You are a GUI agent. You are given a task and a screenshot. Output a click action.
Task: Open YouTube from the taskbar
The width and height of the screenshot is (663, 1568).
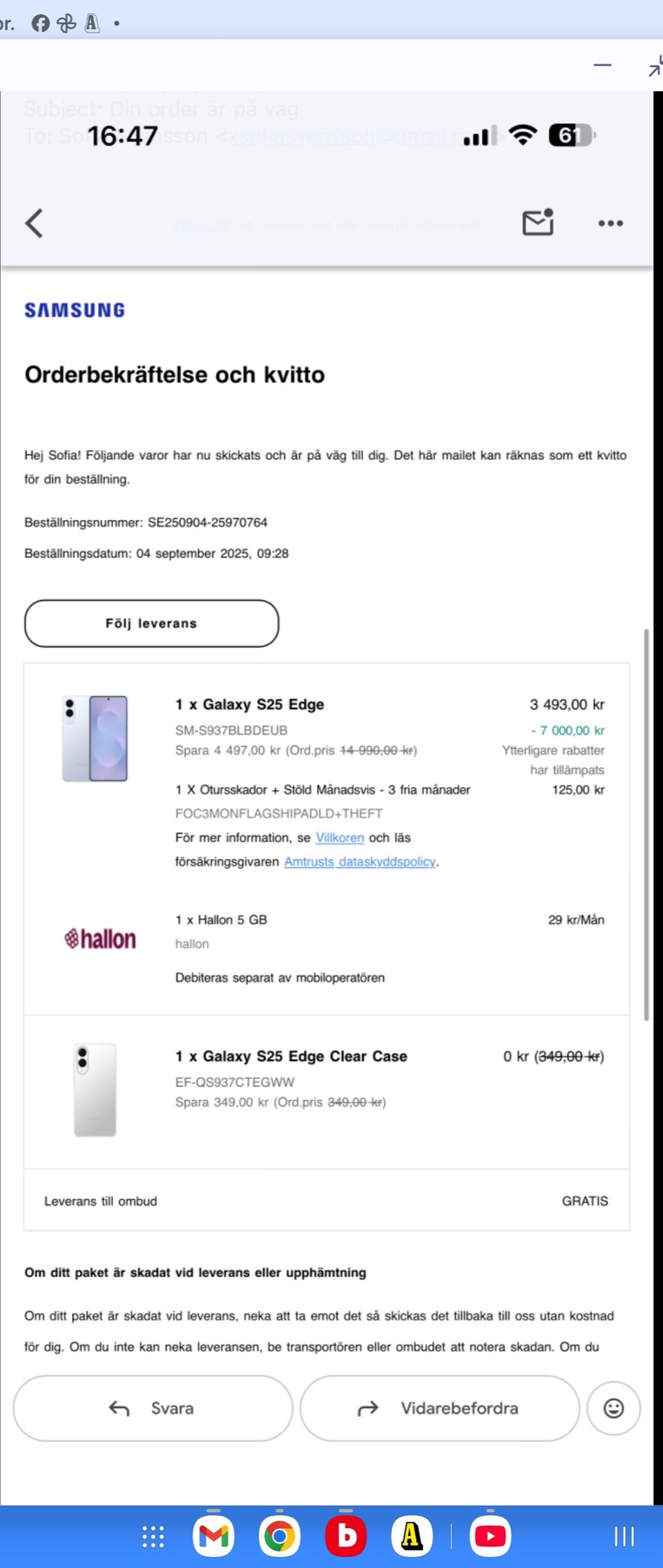[x=490, y=1536]
